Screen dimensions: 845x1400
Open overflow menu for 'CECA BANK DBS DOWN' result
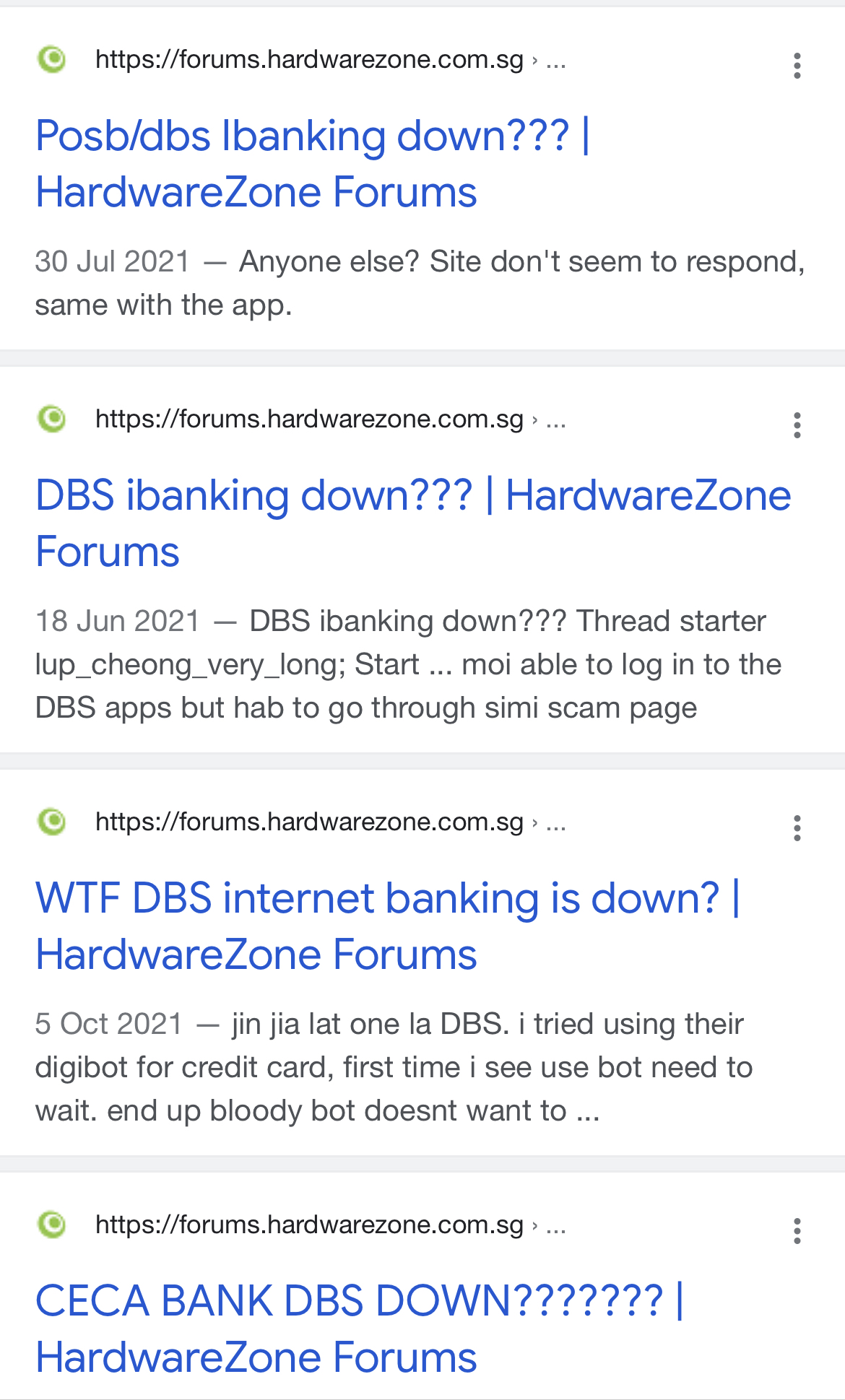tap(797, 1231)
